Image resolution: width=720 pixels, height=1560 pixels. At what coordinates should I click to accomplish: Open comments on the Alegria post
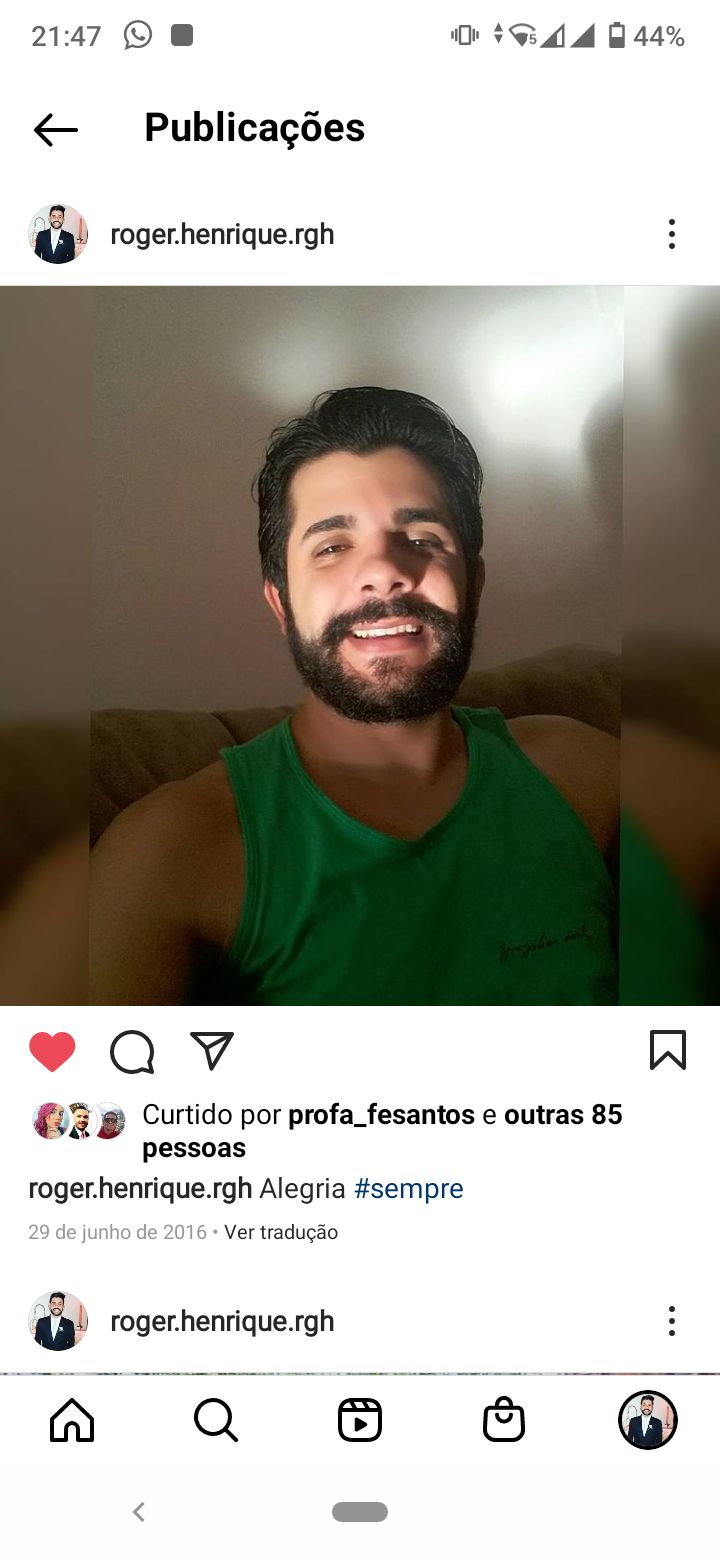(x=132, y=1051)
